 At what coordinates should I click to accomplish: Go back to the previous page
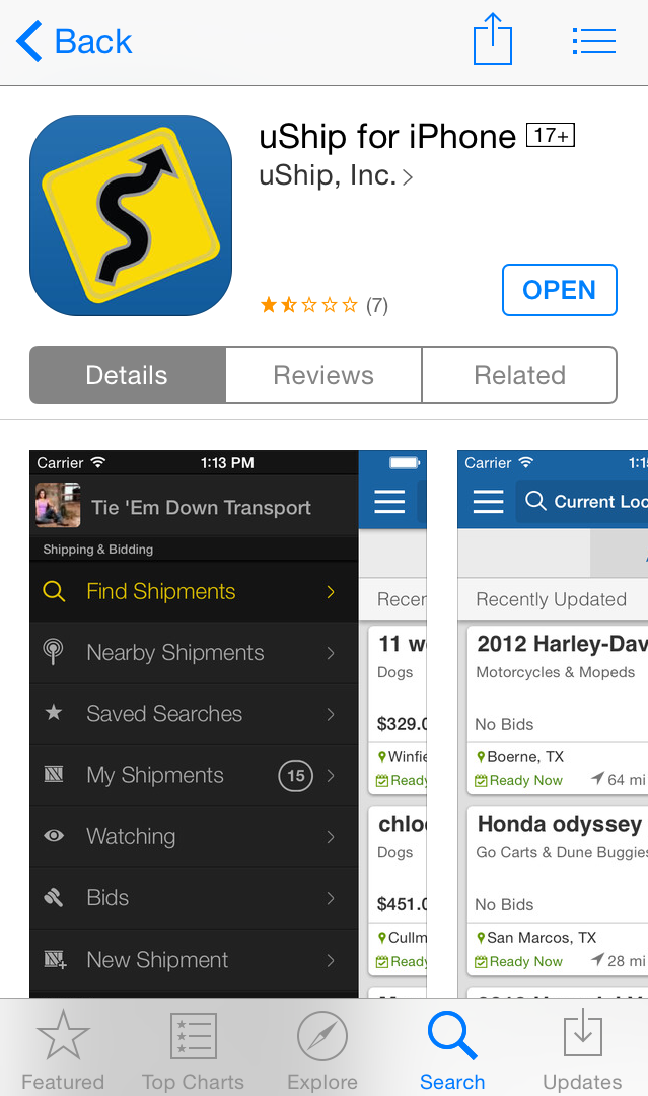[x=74, y=41]
